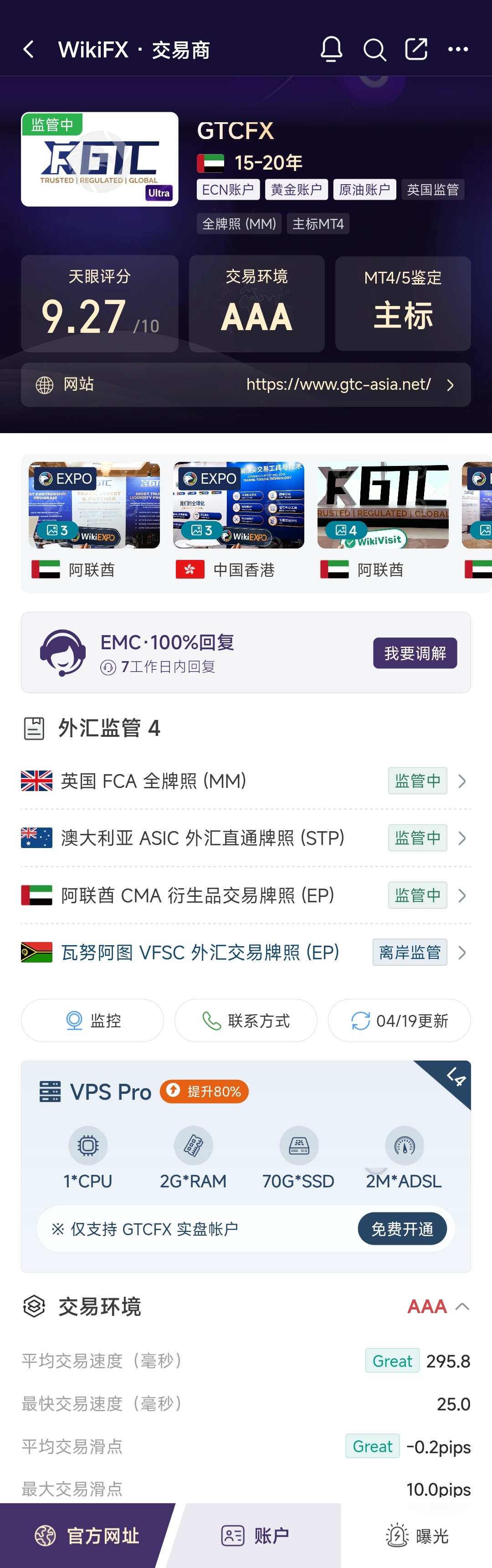Open 瓦努阿图 VFSC offshore license row

coord(243,952)
